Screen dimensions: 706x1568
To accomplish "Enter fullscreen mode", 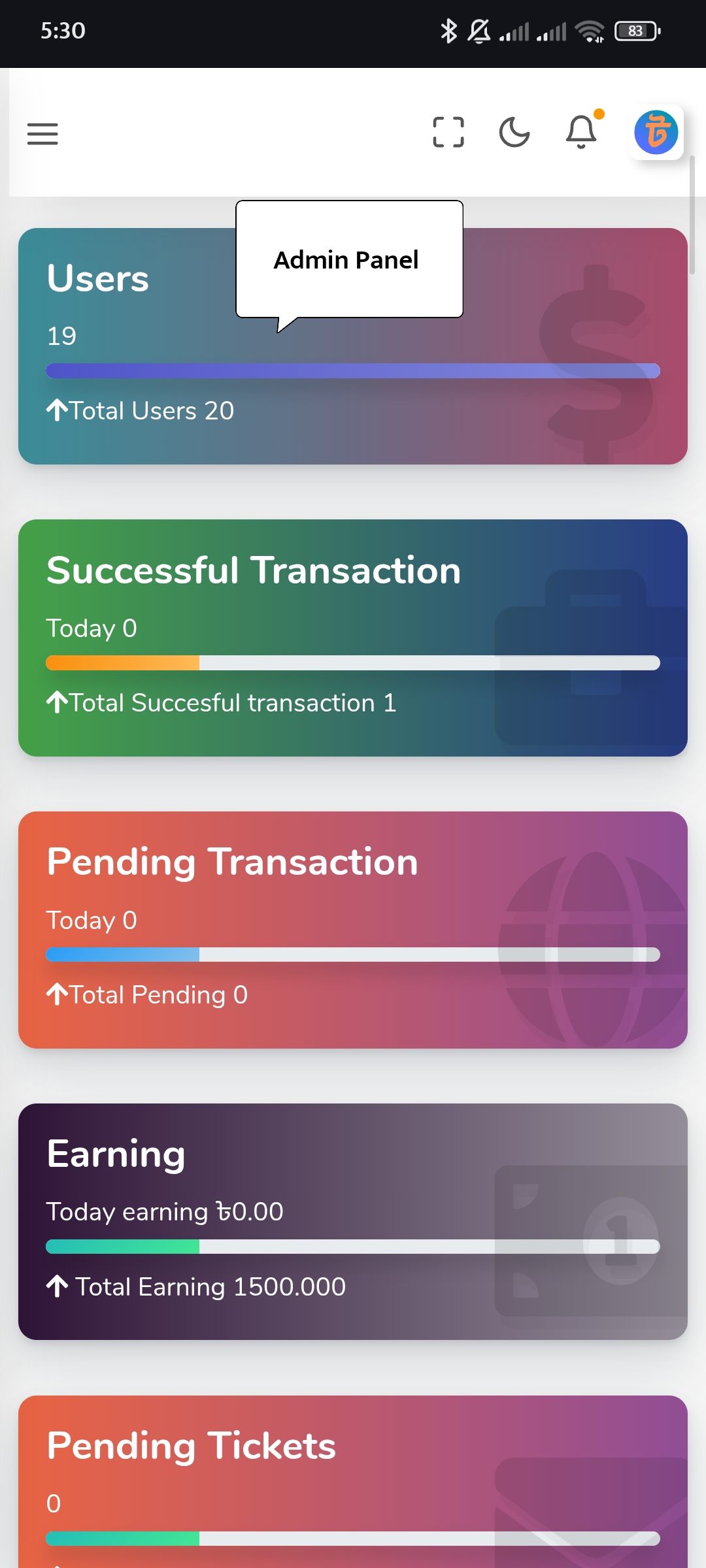I will tap(448, 133).
